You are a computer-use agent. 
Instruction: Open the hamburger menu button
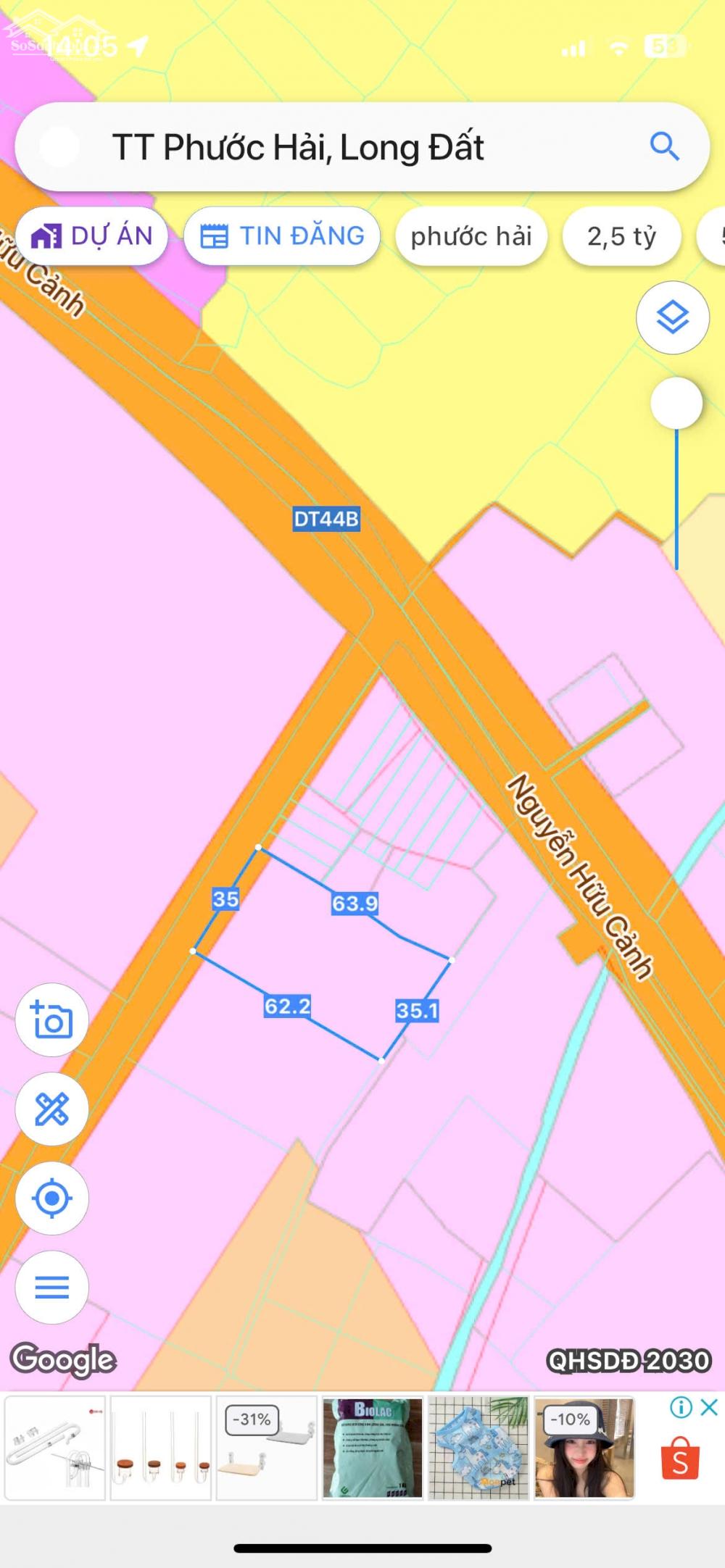click(x=51, y=1287)
